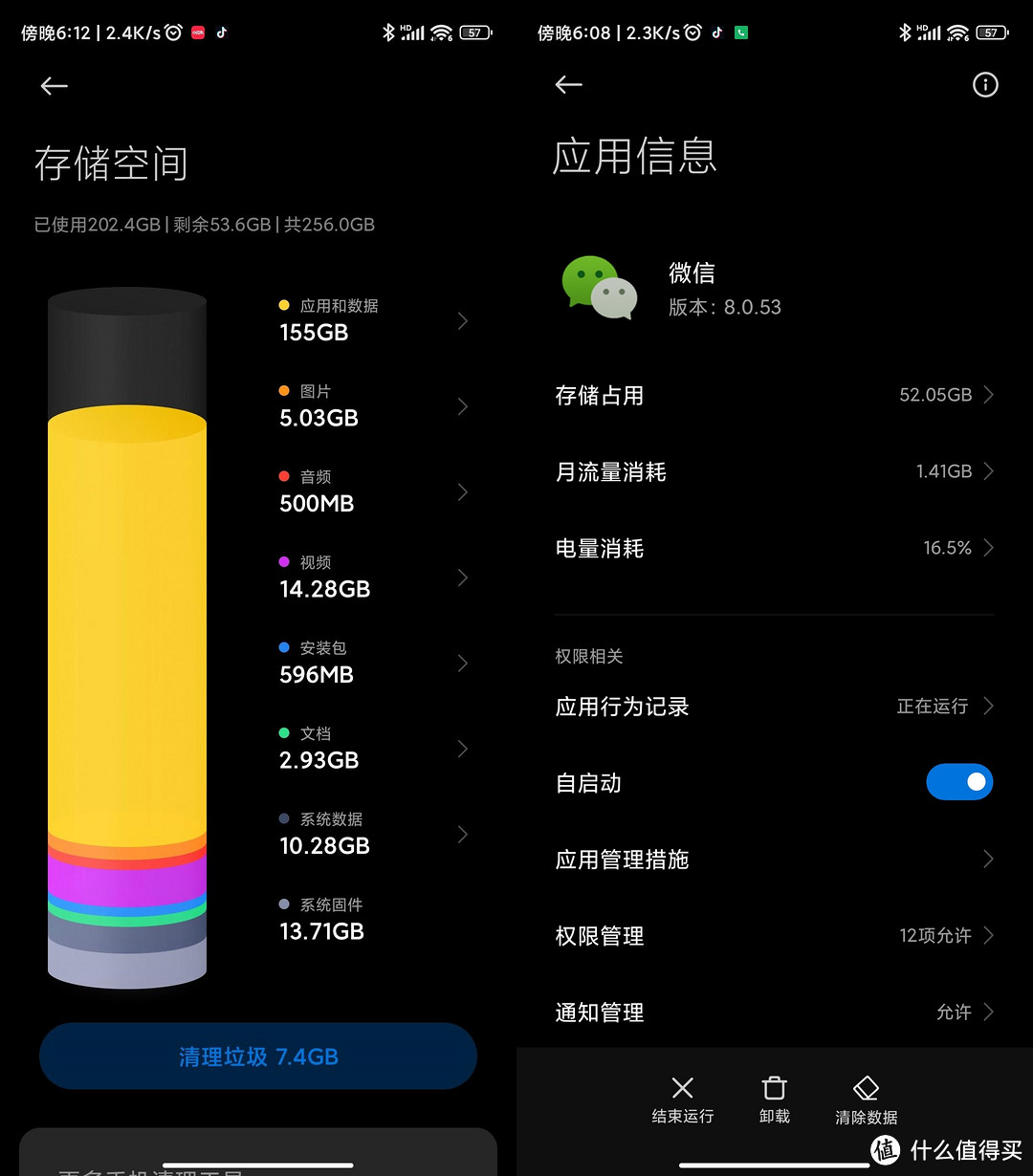The width and height of the screenshot is (1033, 1176).
Task: Tap the back arrow on 应用信息 page
Action: click(568, 85)
